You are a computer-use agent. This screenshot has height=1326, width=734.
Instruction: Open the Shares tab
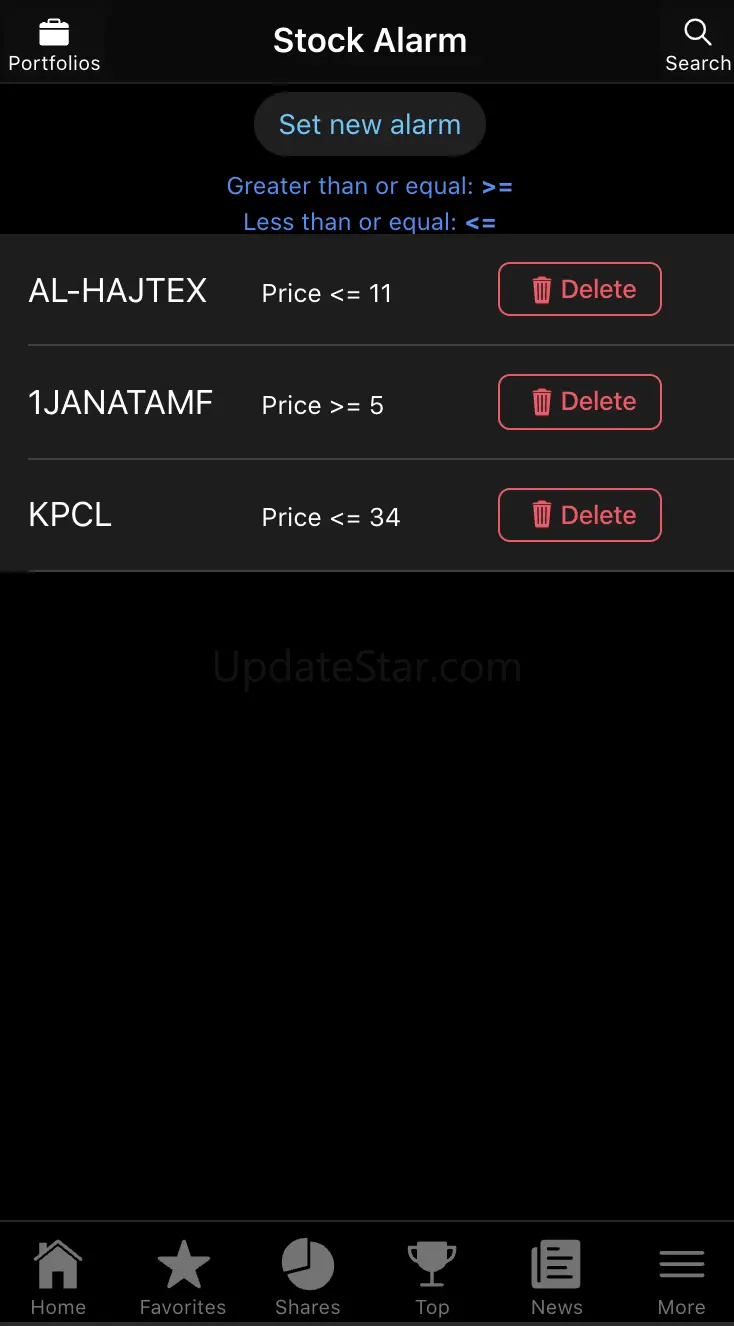click(x=307, y=1277)
